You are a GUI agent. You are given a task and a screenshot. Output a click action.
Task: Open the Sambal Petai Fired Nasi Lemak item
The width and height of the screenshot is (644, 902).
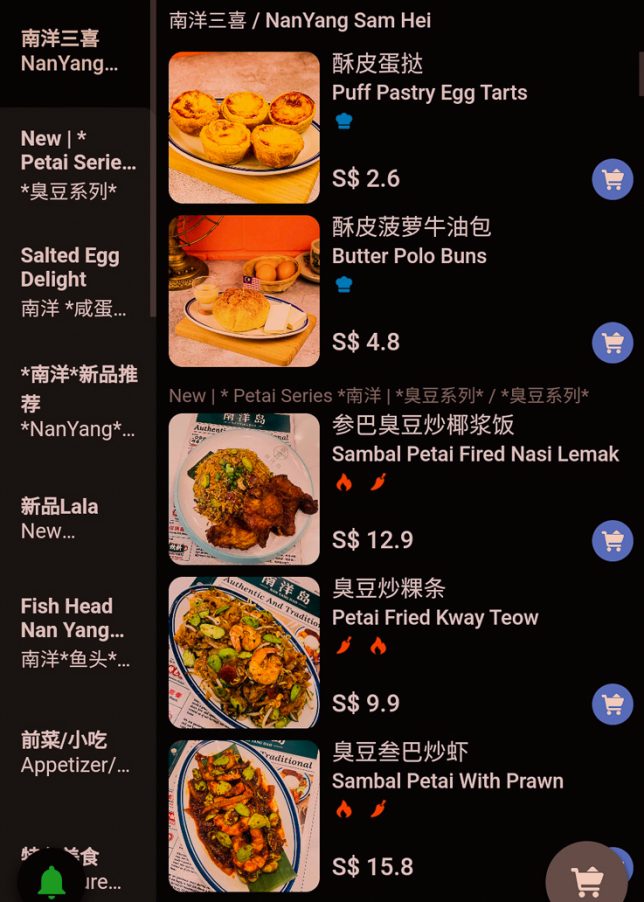pos(475,454)
